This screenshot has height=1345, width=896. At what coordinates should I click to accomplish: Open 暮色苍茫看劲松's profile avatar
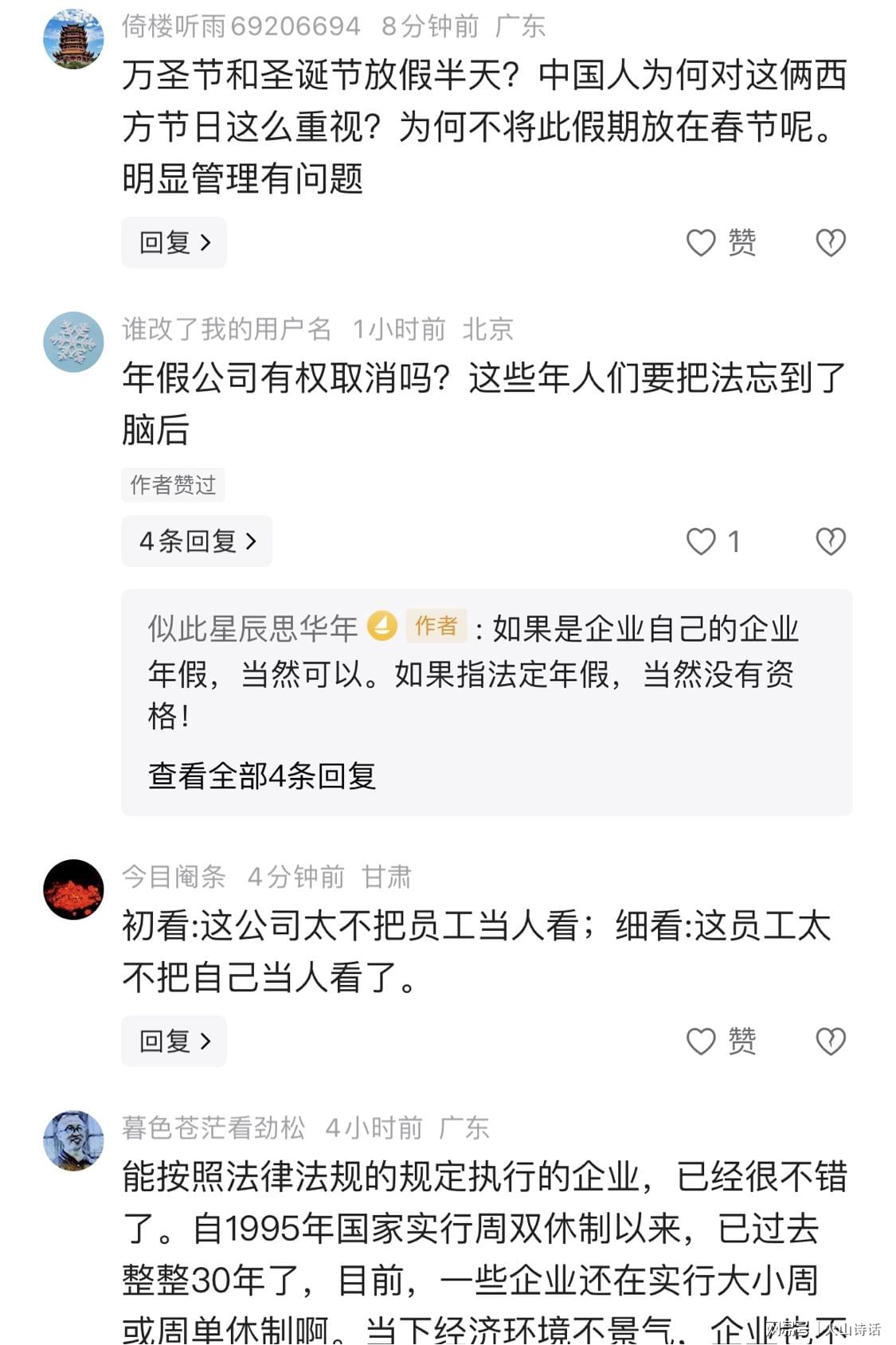73,1140
